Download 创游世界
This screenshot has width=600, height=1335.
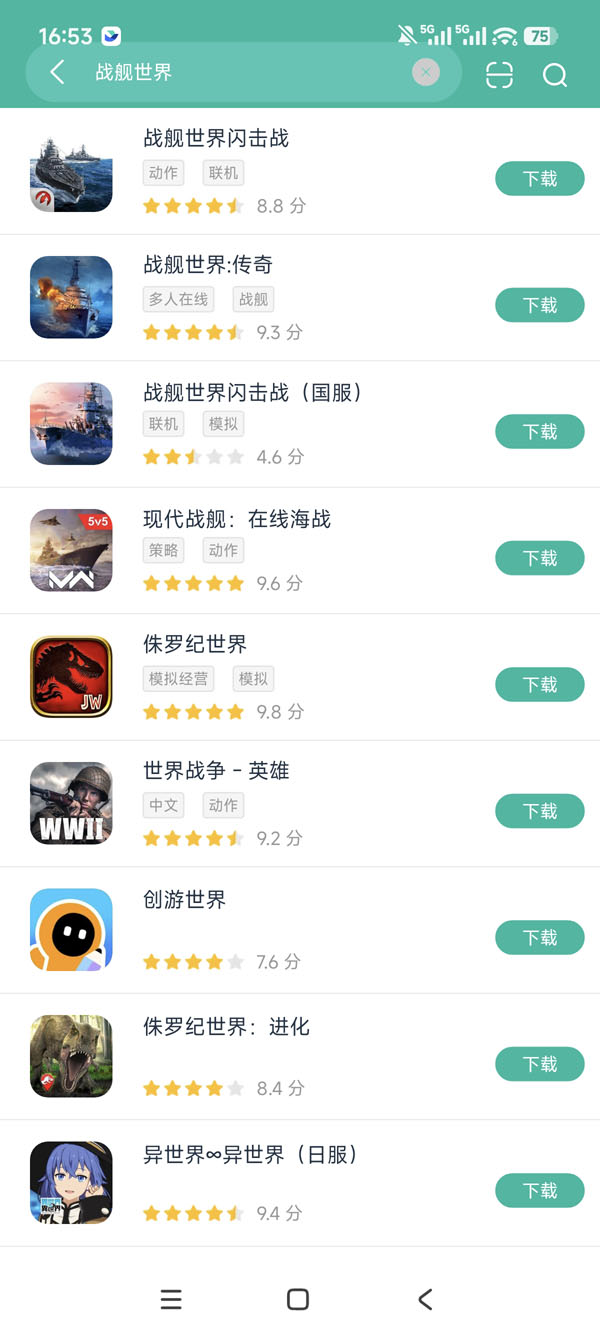click(539, 938)
